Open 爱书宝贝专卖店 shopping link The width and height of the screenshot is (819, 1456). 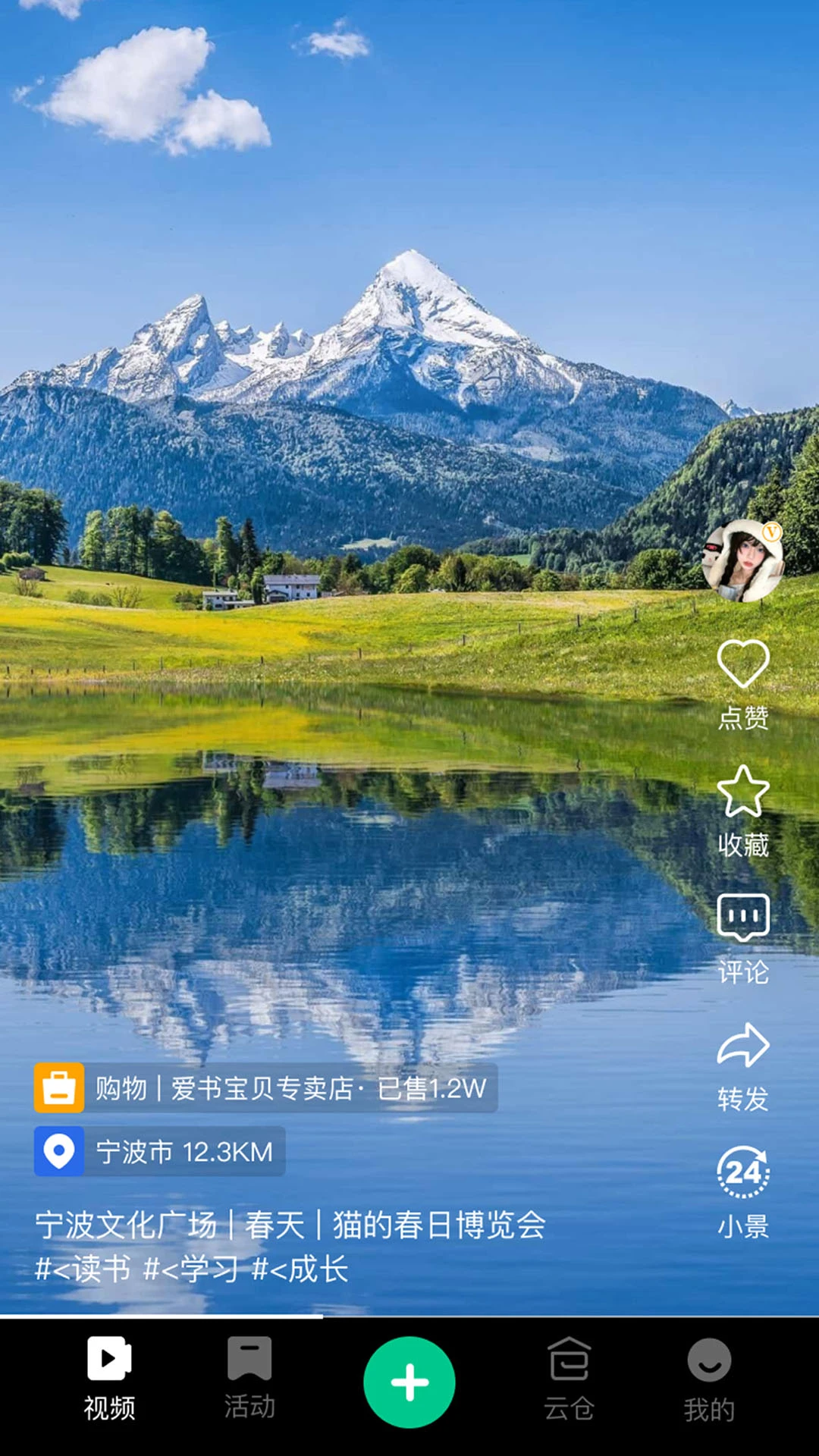click(x=265, y=1088)
